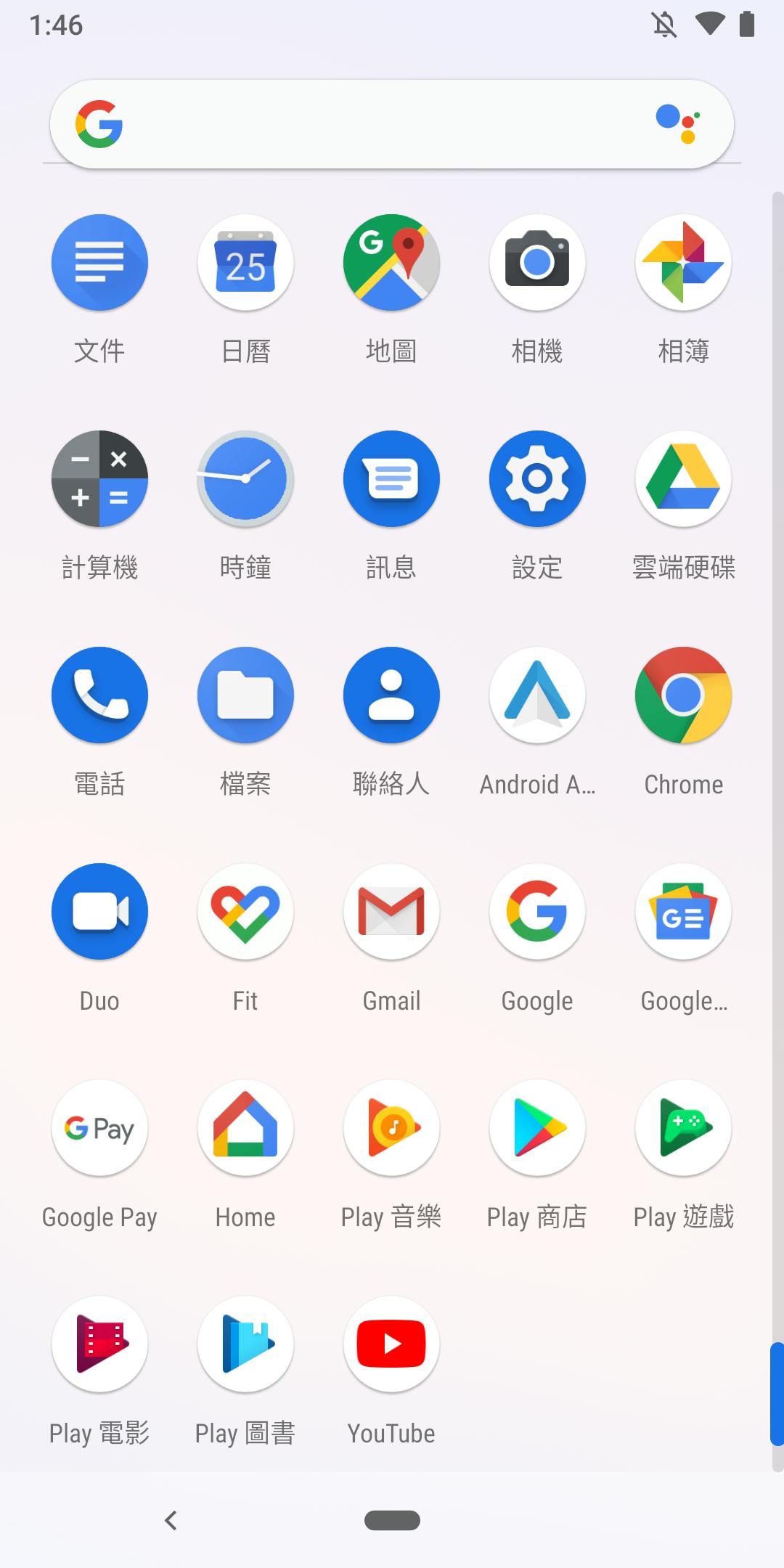Open 相簿 (Google Photos)
Image resolution: width=784 pixels, height=1568 pixels.
tap(683, 263)
